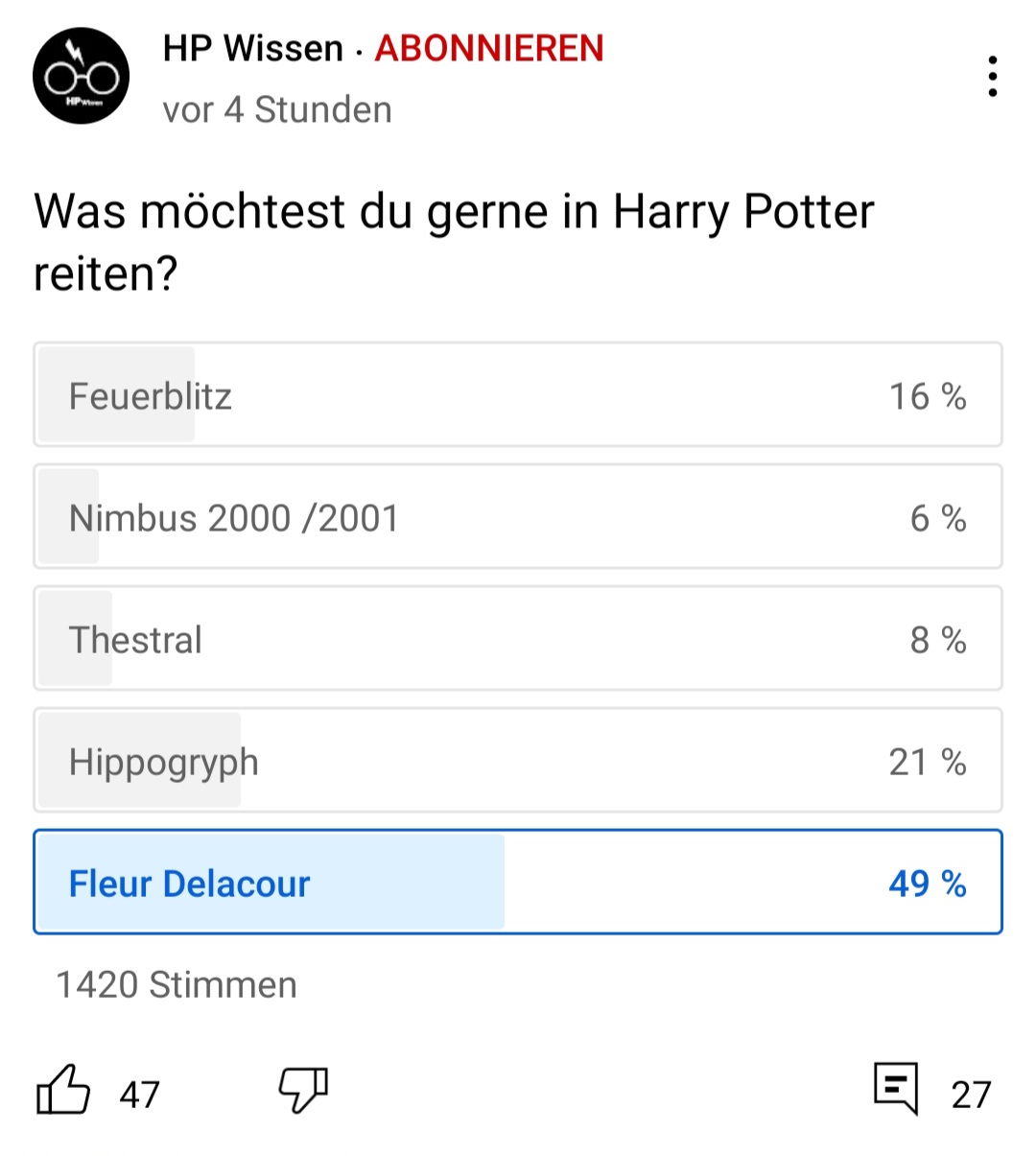The height and width of the screenshot is (1156, 1036).
Task: Tap ABONNIEREN to subscribe to the channel
Action: click(x=489, y=48)
